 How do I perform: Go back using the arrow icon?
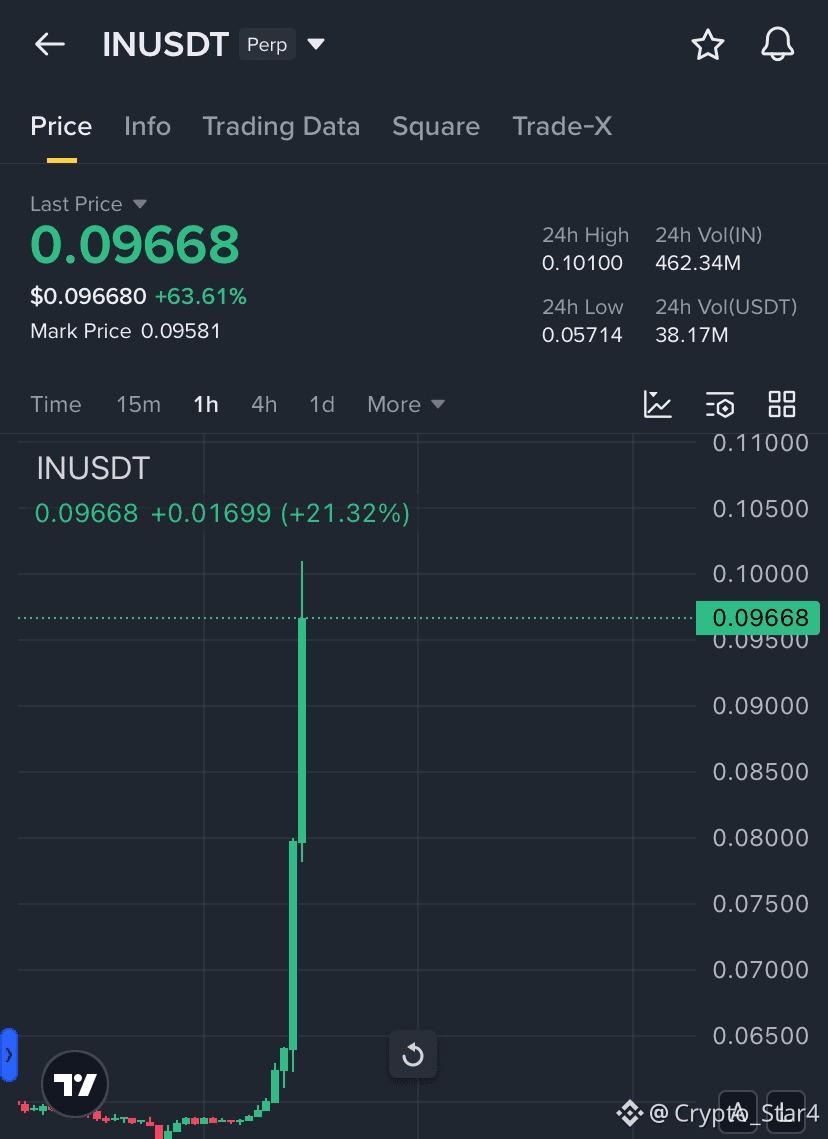[49, 44]
